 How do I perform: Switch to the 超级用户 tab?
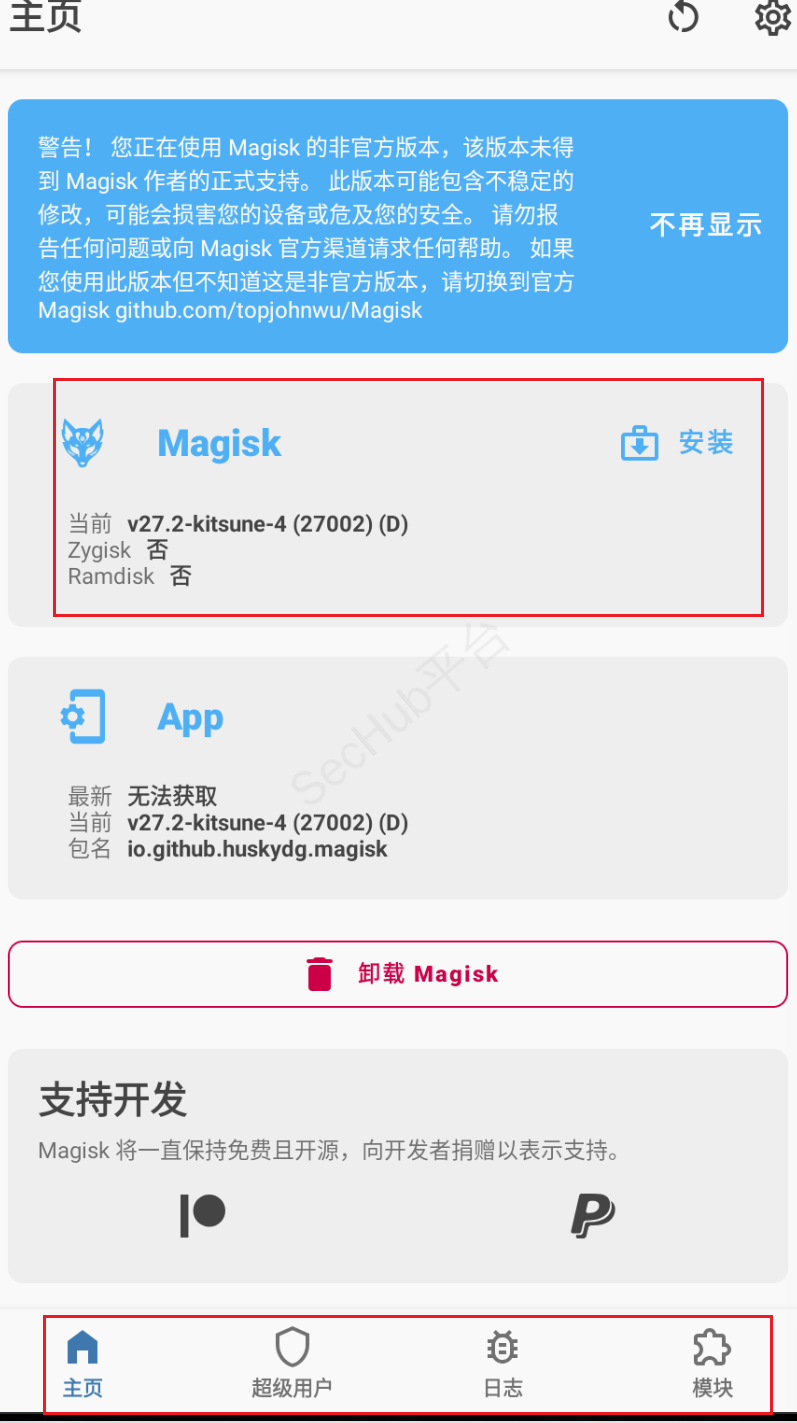(x=291, y=1363)
